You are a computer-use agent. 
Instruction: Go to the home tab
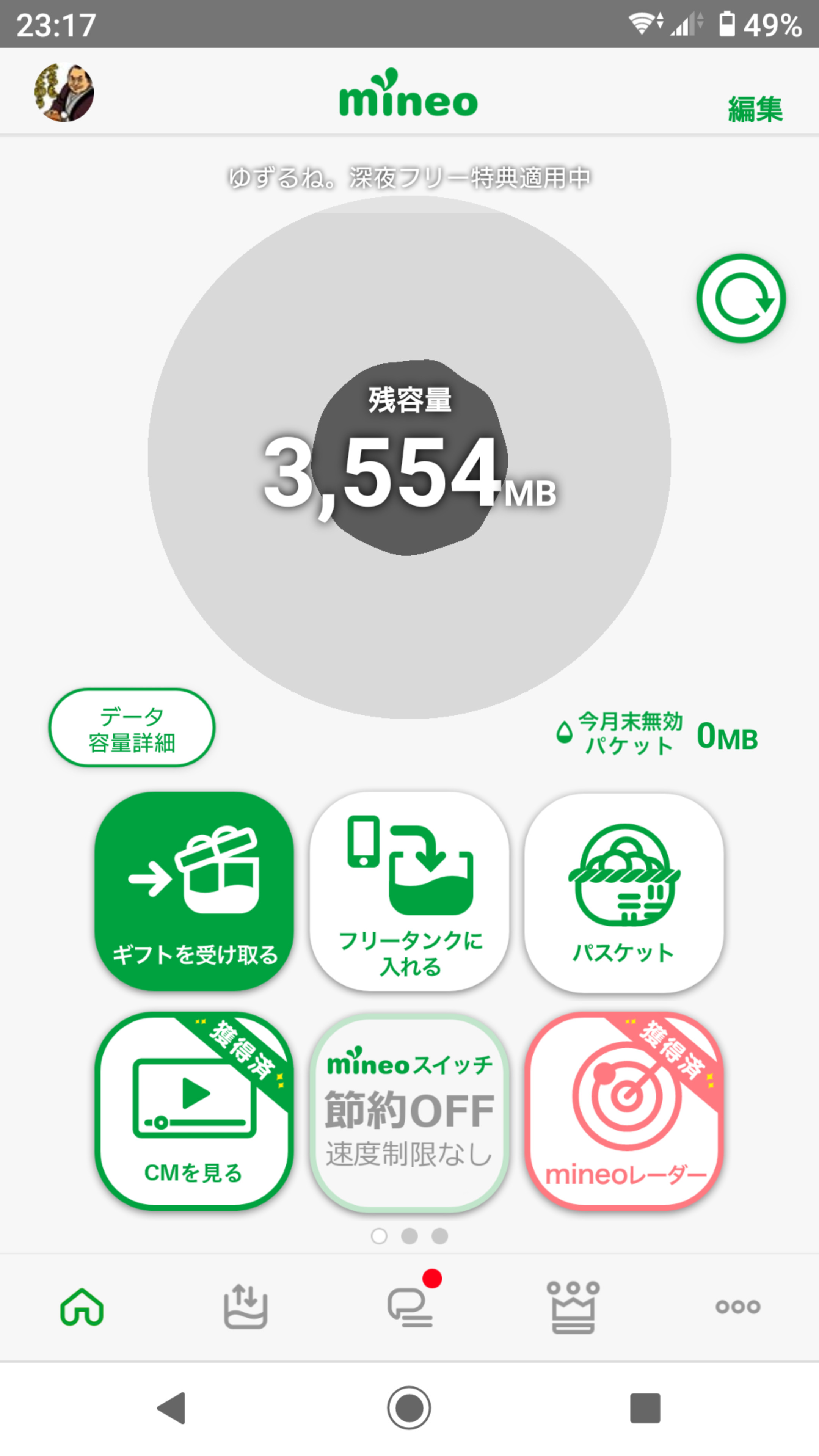pyautogui.click(x=82, y=1307)
